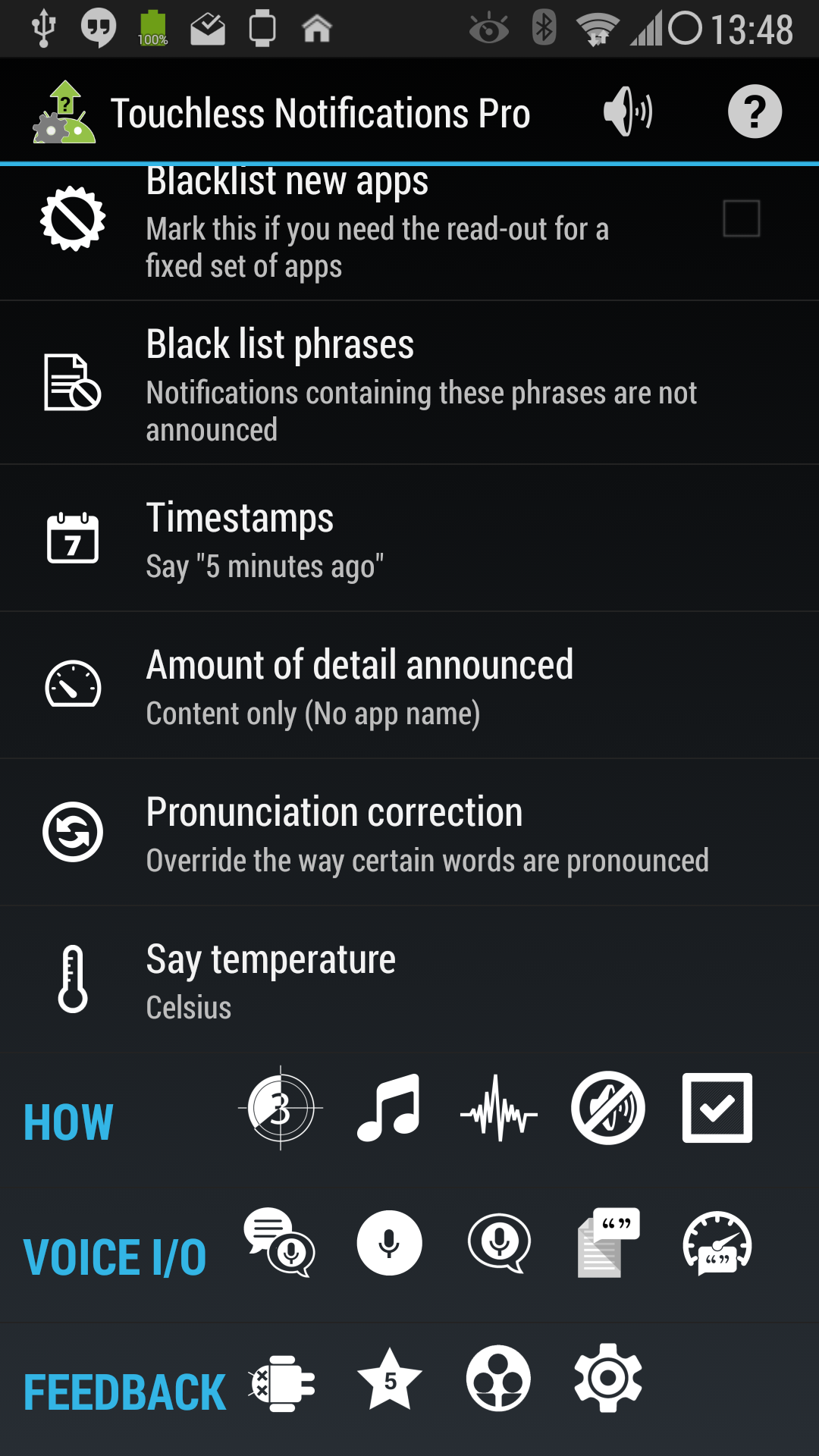
Task: Open the help question mark icon
Action: pyautogui.click(x=755, y=111)
